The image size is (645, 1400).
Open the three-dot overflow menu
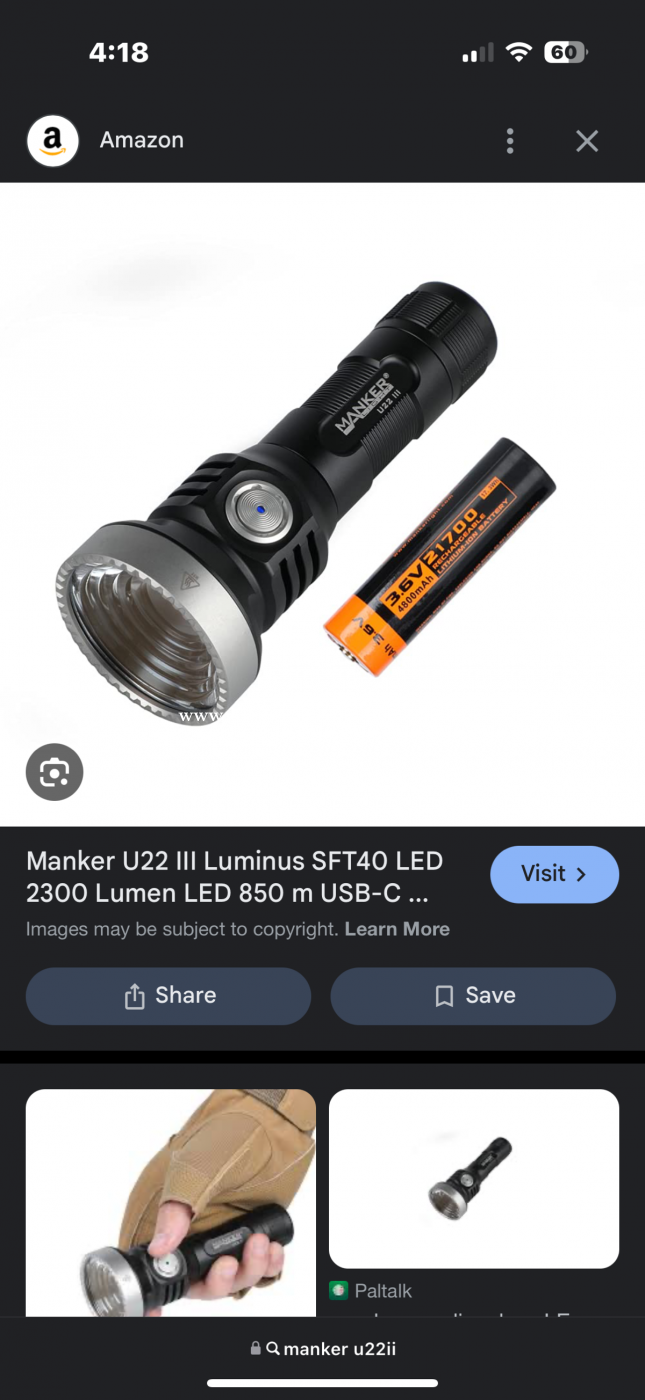point(510,141)
